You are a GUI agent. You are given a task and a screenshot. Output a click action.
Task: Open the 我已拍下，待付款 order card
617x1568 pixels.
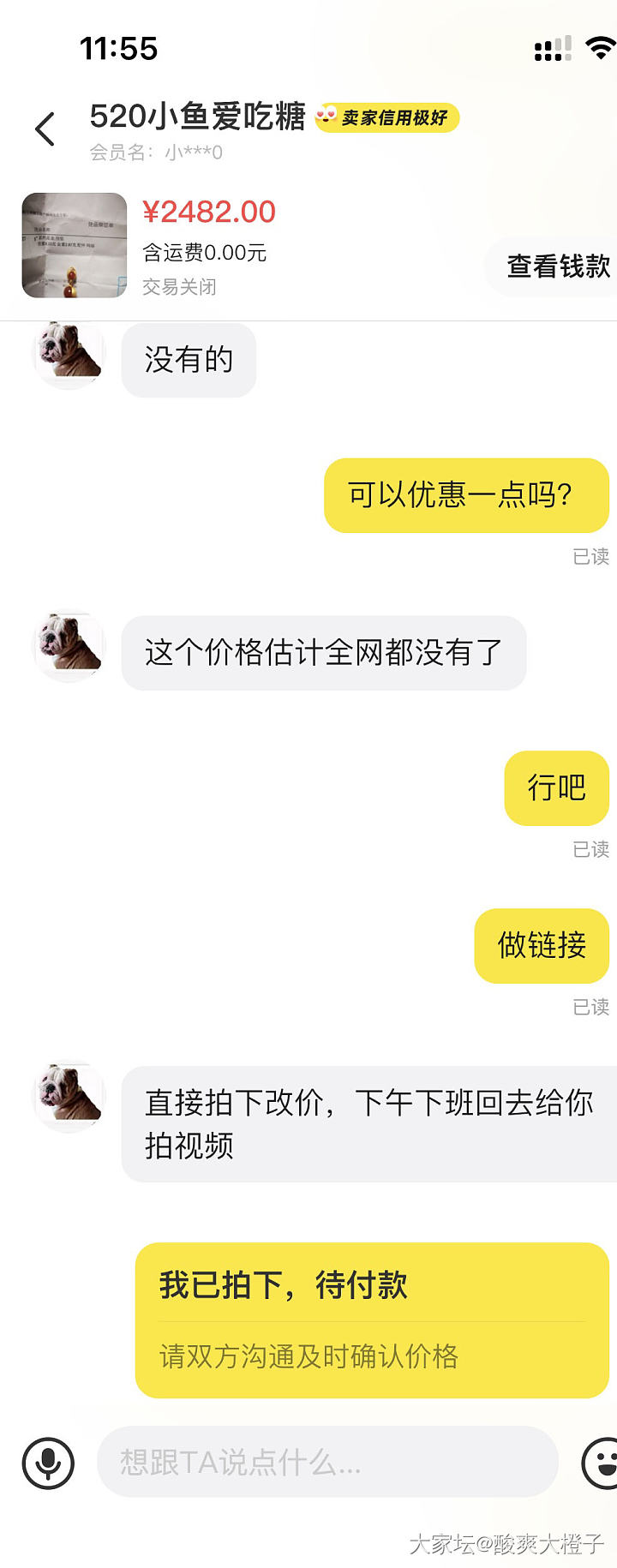pyautogui.click(x=372, y=1320)
